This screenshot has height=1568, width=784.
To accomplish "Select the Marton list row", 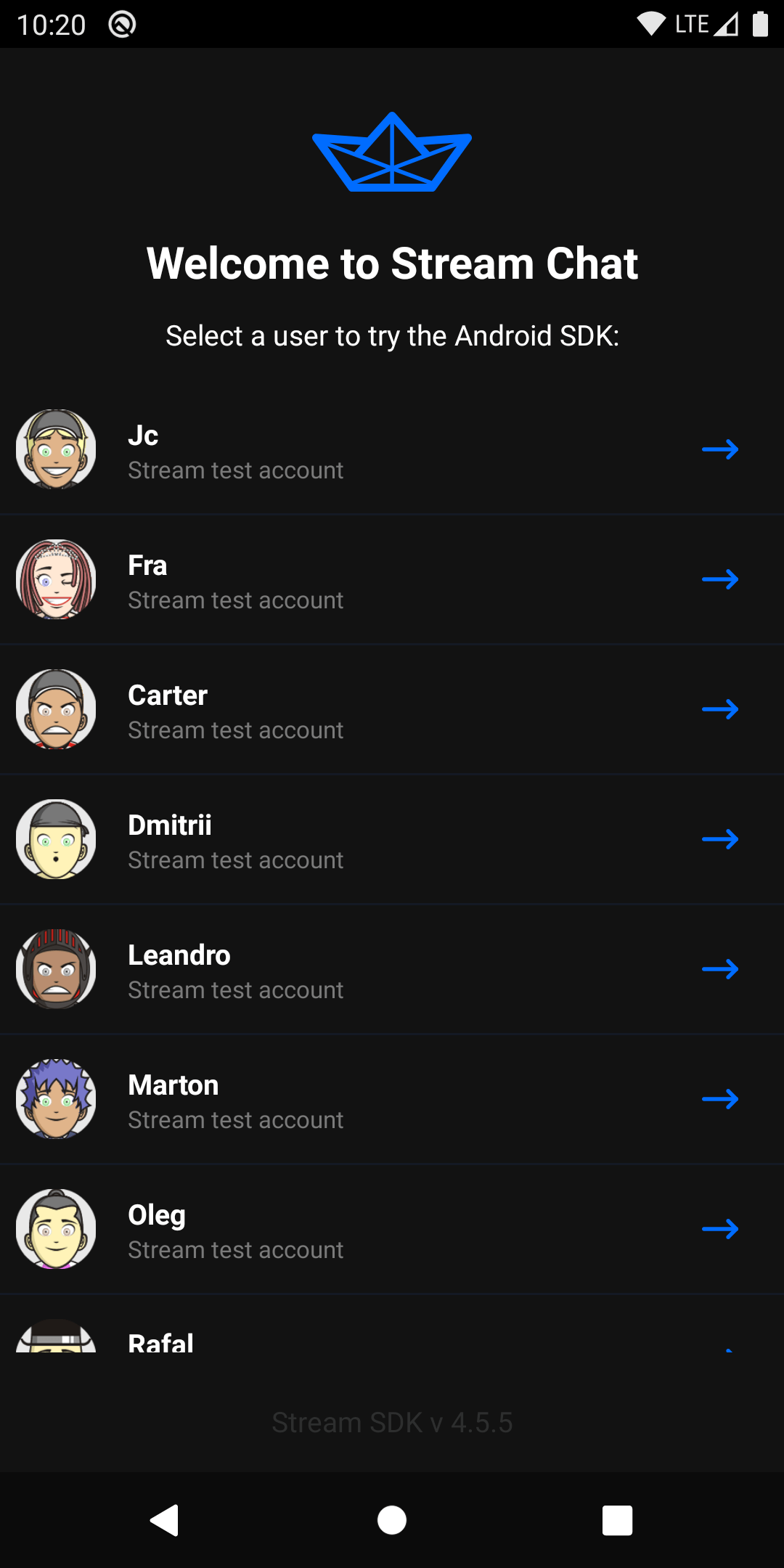I will tap(392, 1098).
